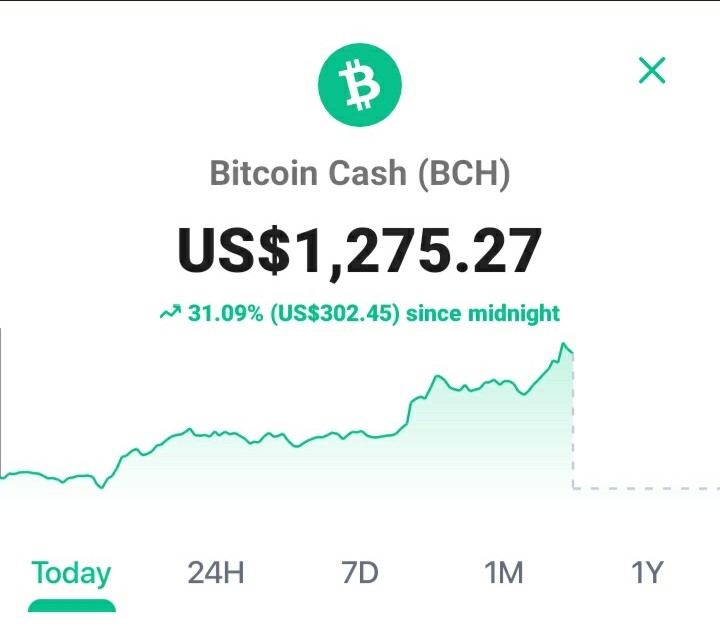
Task: Close the Bitcoin Cash price panel
Action: (652, 70)
